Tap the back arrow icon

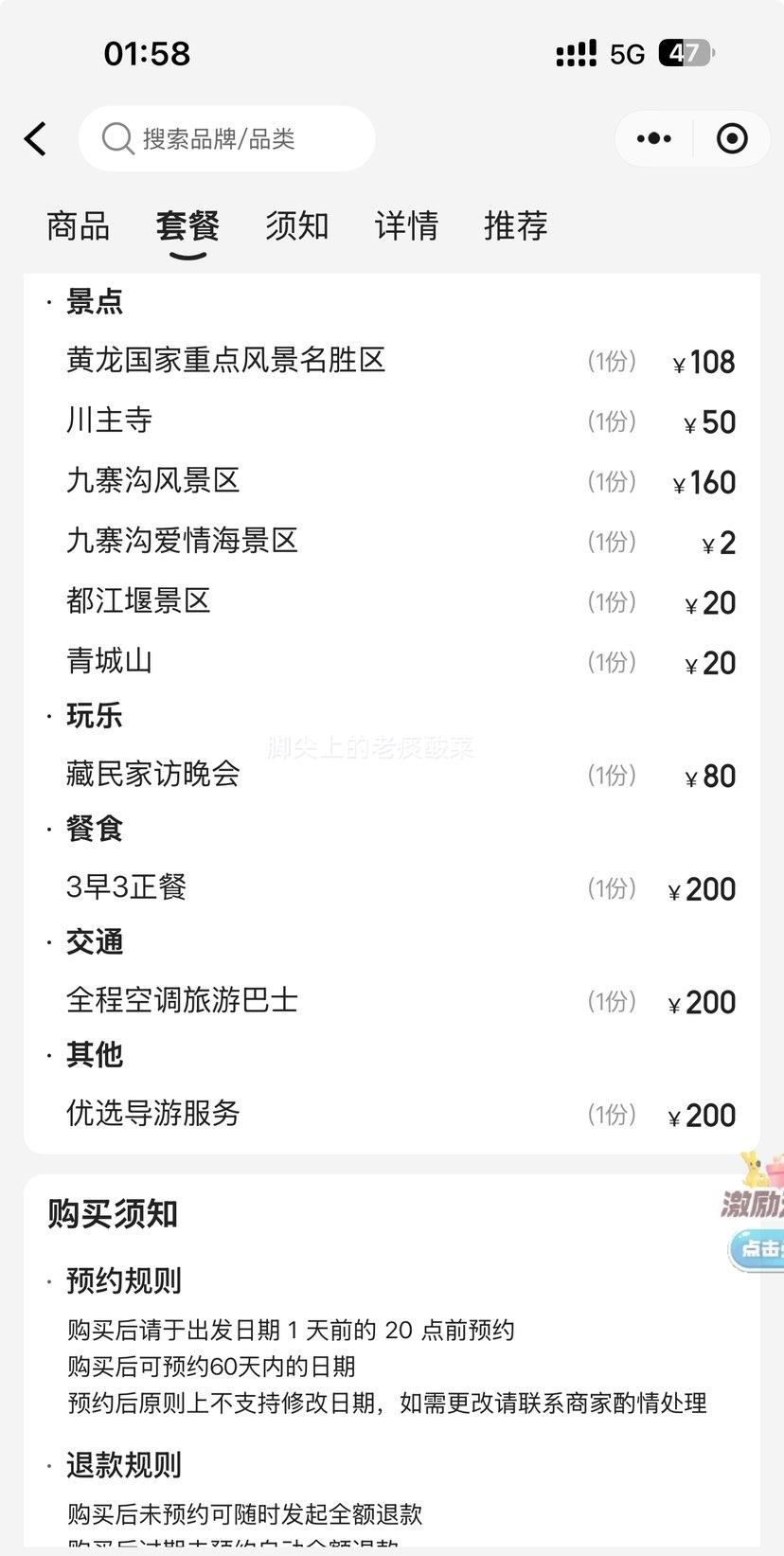[x=35, y=138]
